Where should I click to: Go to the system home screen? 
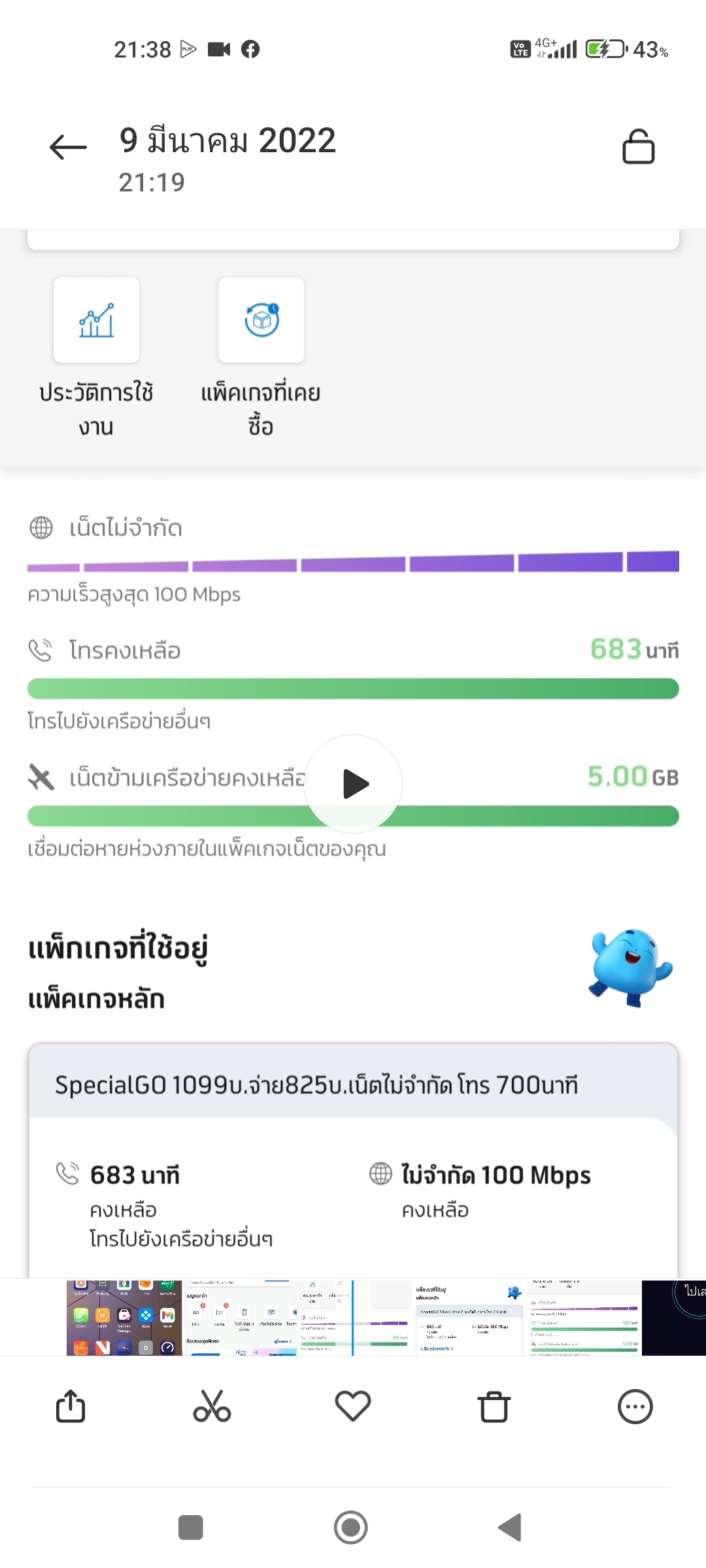coord(351,1527)
